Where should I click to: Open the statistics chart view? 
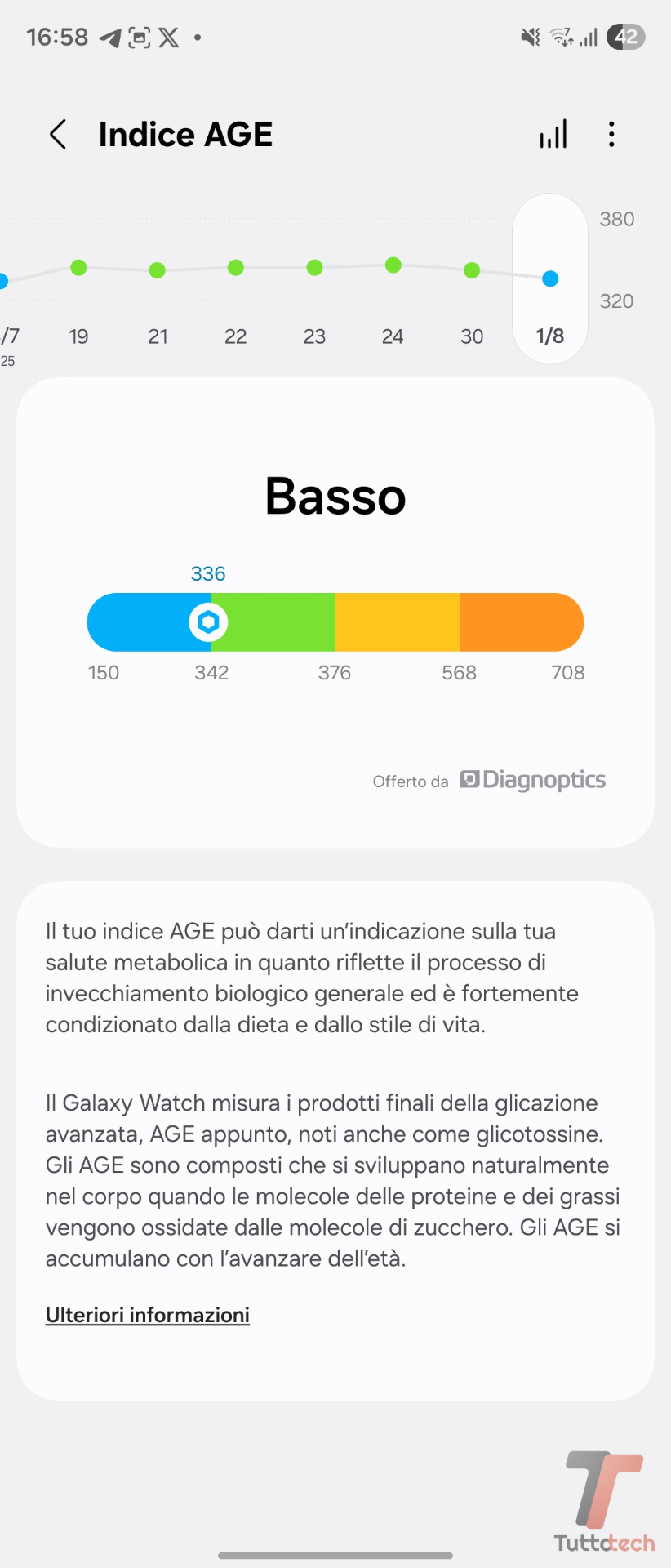(553, 135)
